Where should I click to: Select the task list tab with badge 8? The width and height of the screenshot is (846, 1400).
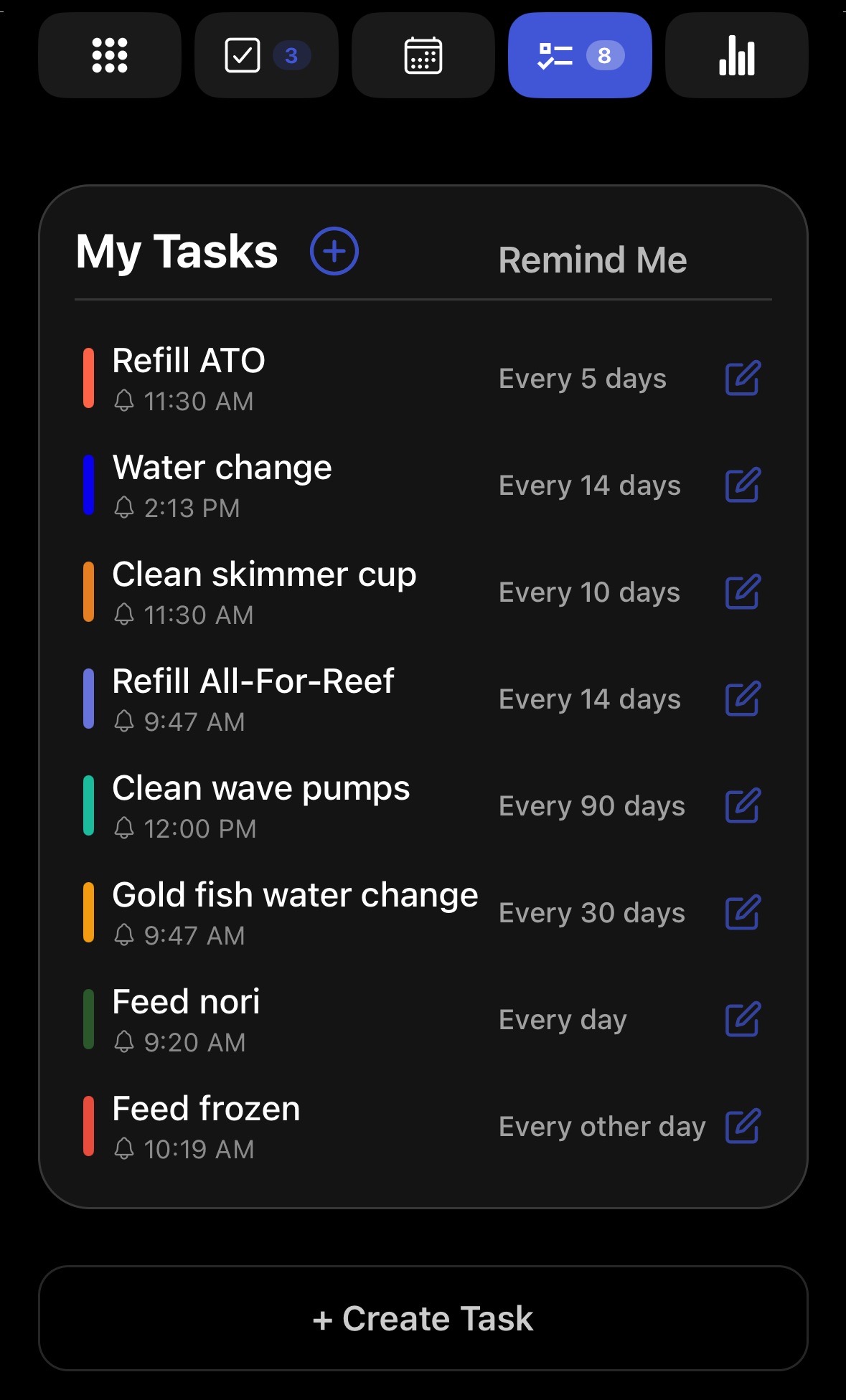[x=580, y=55]
